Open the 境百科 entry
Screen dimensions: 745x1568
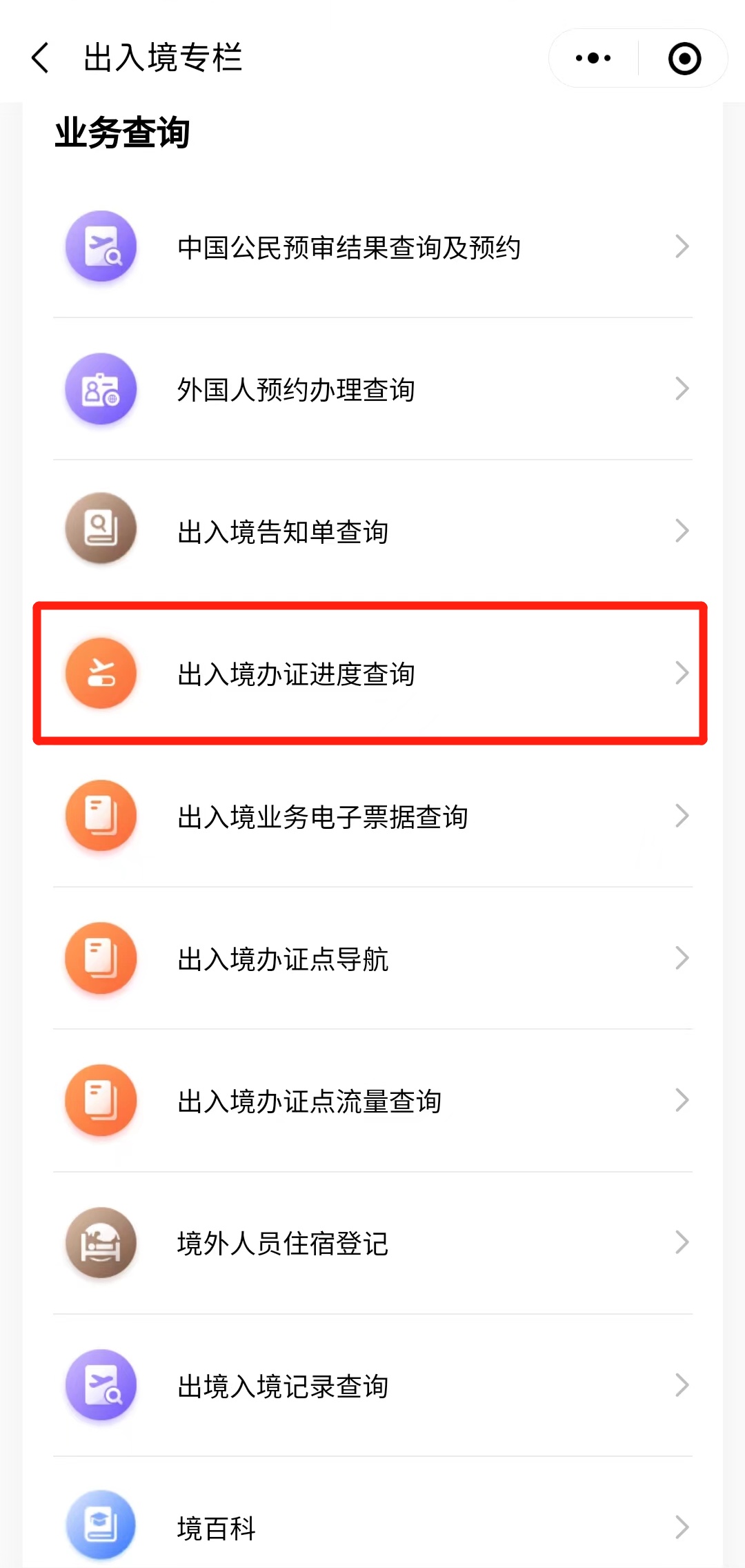click(x=372, y=1527)
